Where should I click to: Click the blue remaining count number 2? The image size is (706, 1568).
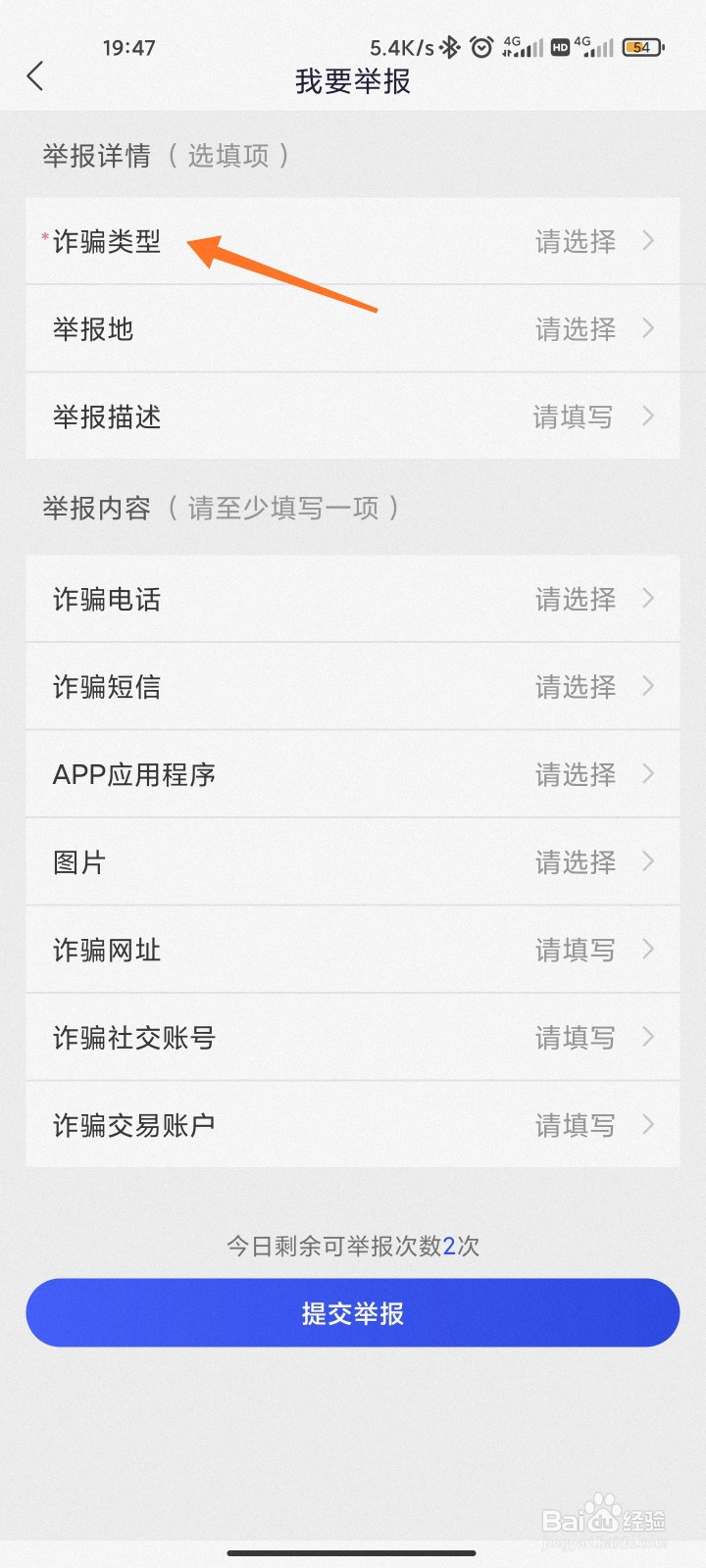pyautogui.click(x=441, y=1246)
